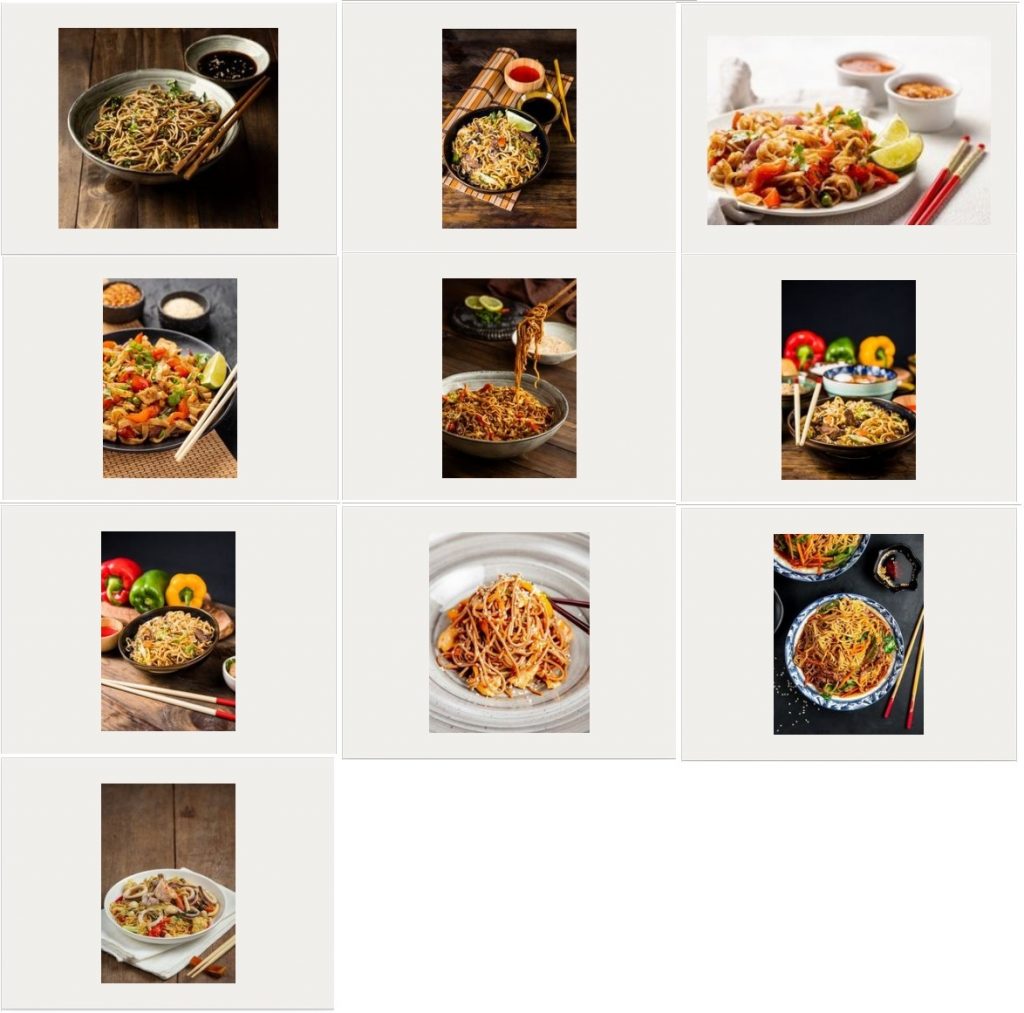Open photo with chopsticks resting on small bowl

click(x=848, y=380)
